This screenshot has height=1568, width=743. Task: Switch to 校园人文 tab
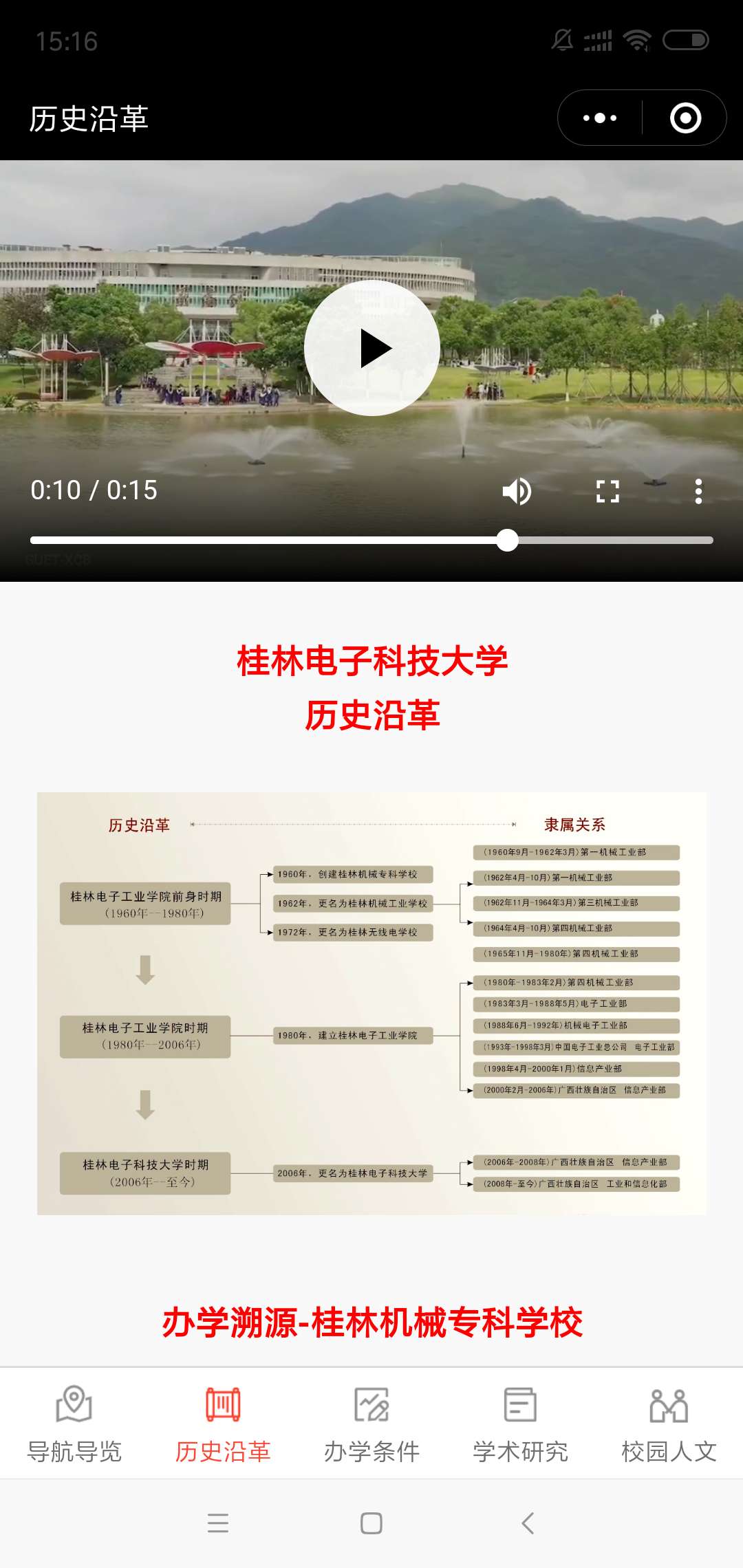(669, 1424)
